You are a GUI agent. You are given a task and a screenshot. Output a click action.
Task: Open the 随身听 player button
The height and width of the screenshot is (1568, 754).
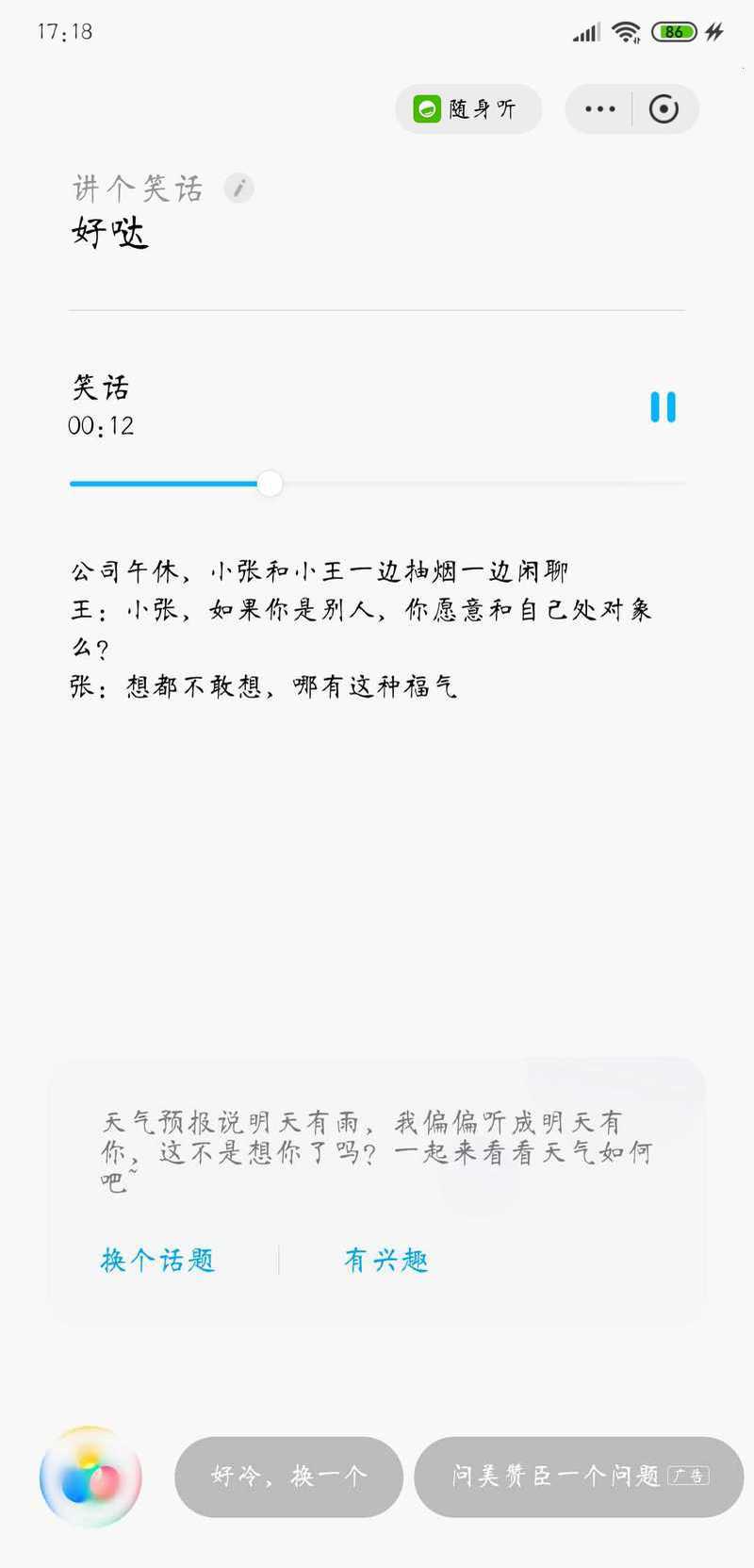click(x=468, y=109)
